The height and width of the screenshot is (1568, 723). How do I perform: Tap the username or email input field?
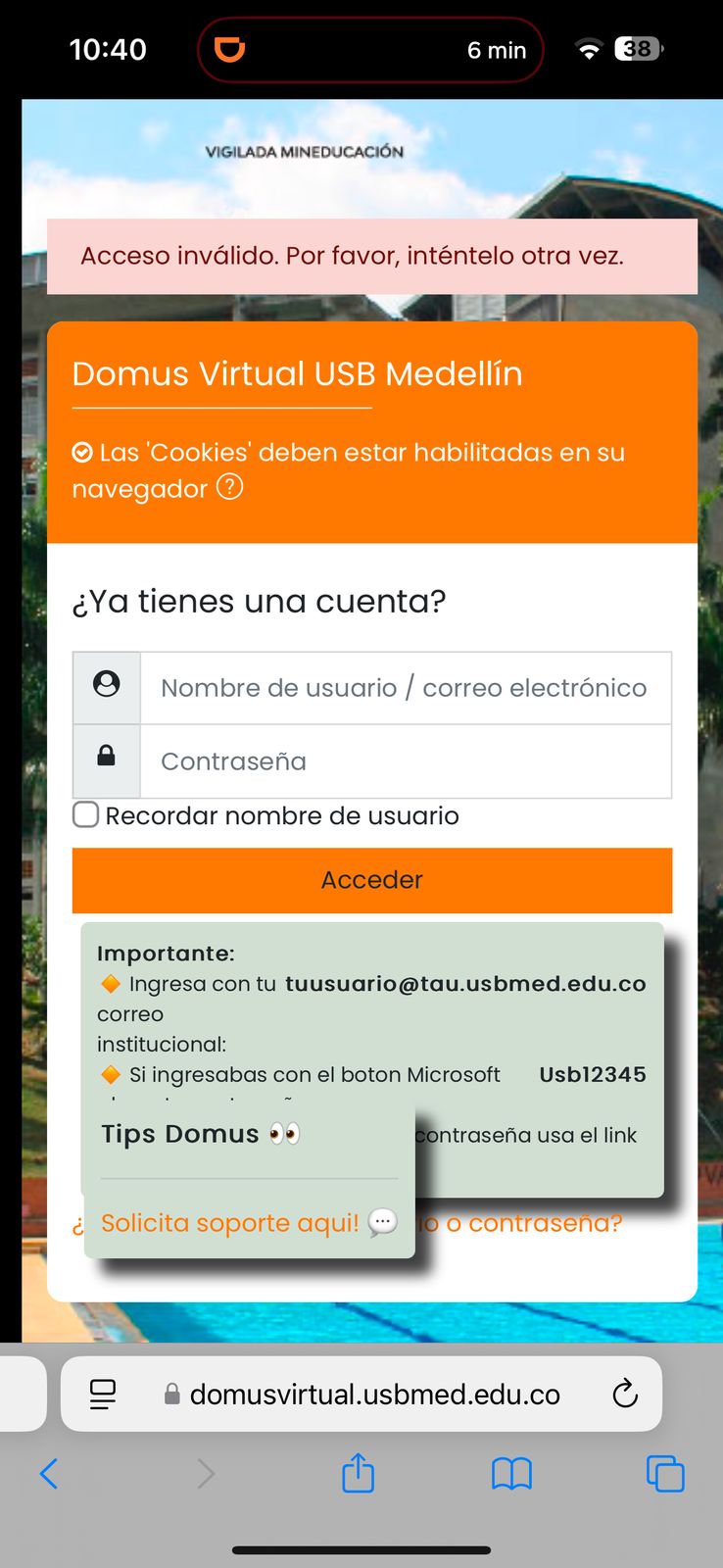[x=406, y=688]
